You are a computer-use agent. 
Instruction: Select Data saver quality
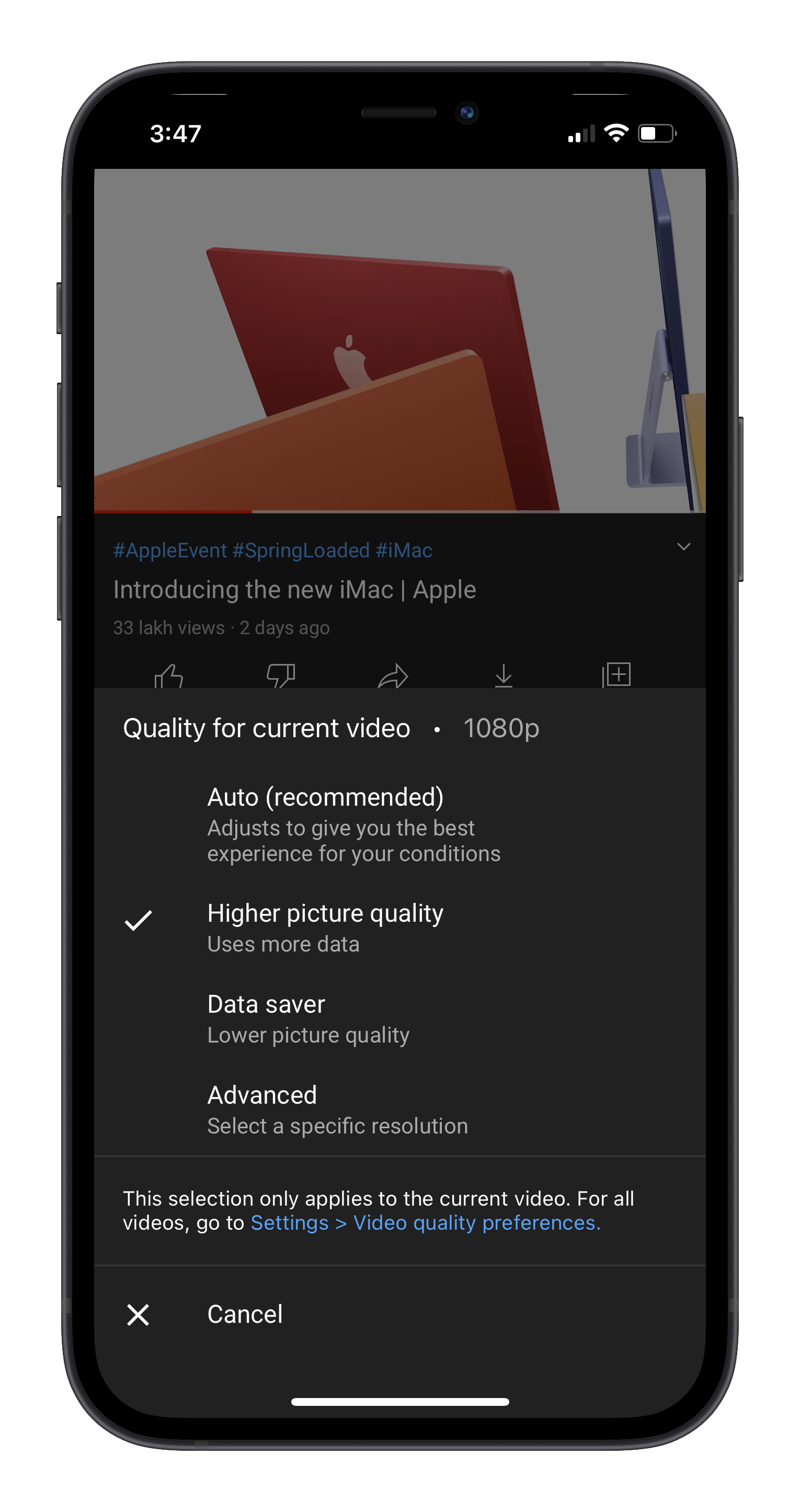pos(308,1018)
